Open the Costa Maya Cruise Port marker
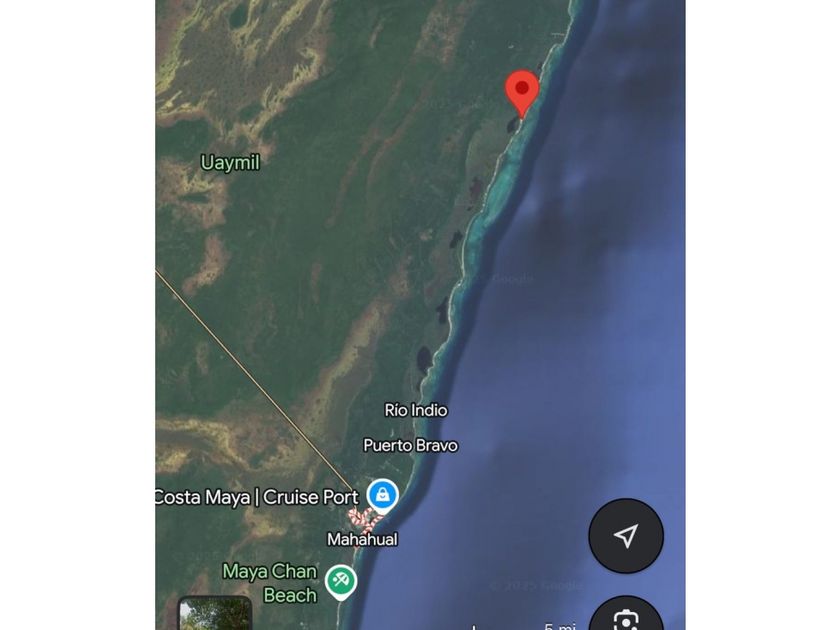 pos(382,494)
